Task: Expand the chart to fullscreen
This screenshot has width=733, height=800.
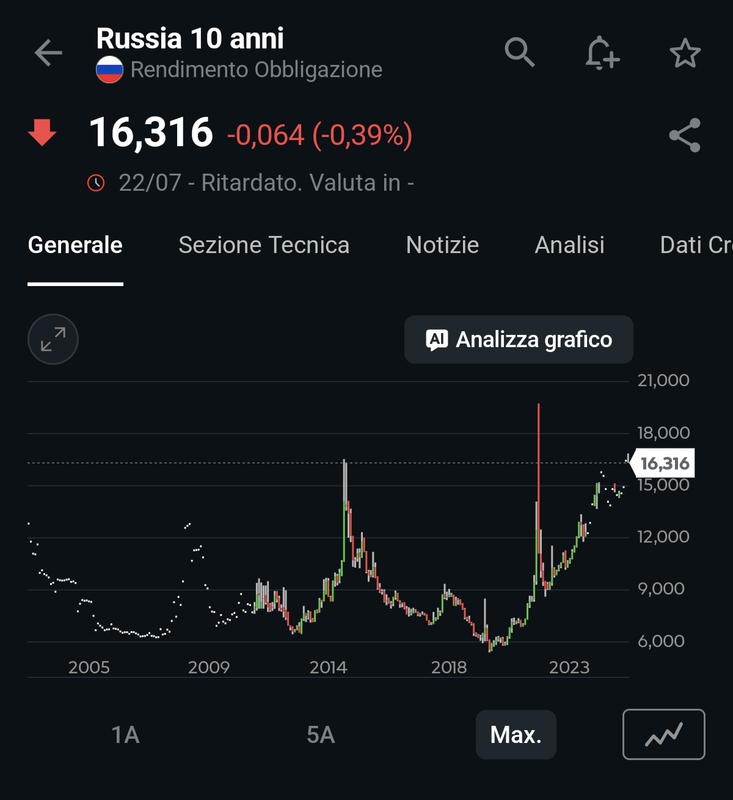Action: pos(53,339)
